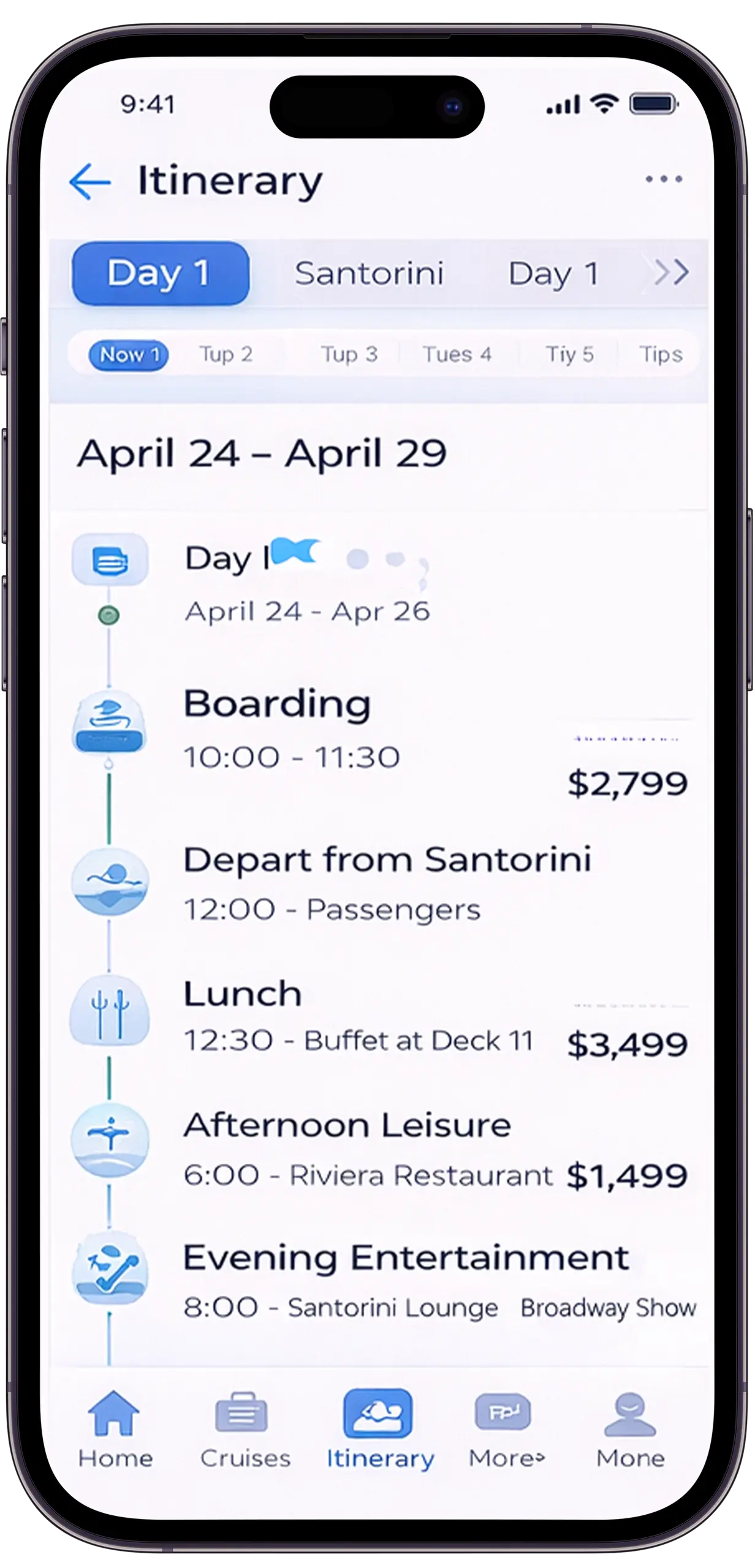
Task: Select the Tup 3 chip
Action: 349,355
